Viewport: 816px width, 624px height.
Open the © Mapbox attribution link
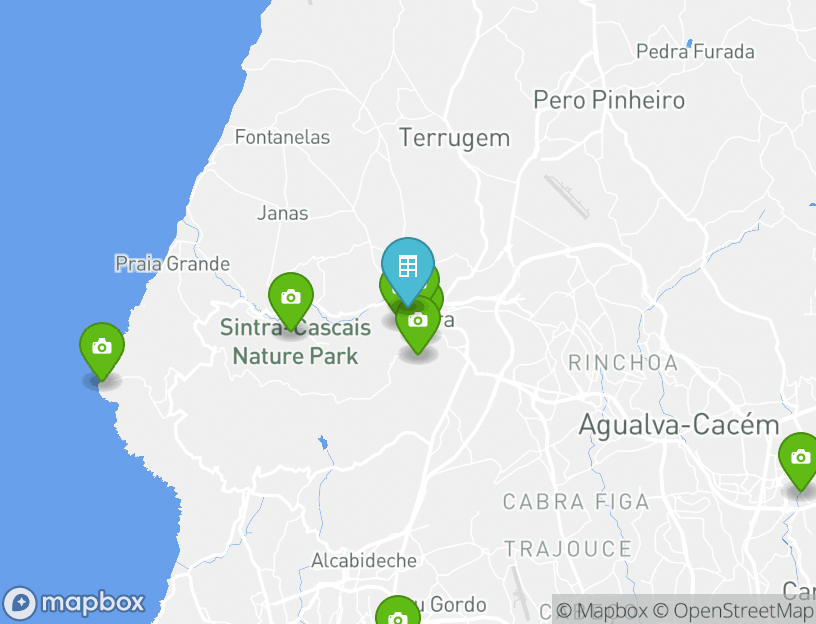tap(602, 610)
